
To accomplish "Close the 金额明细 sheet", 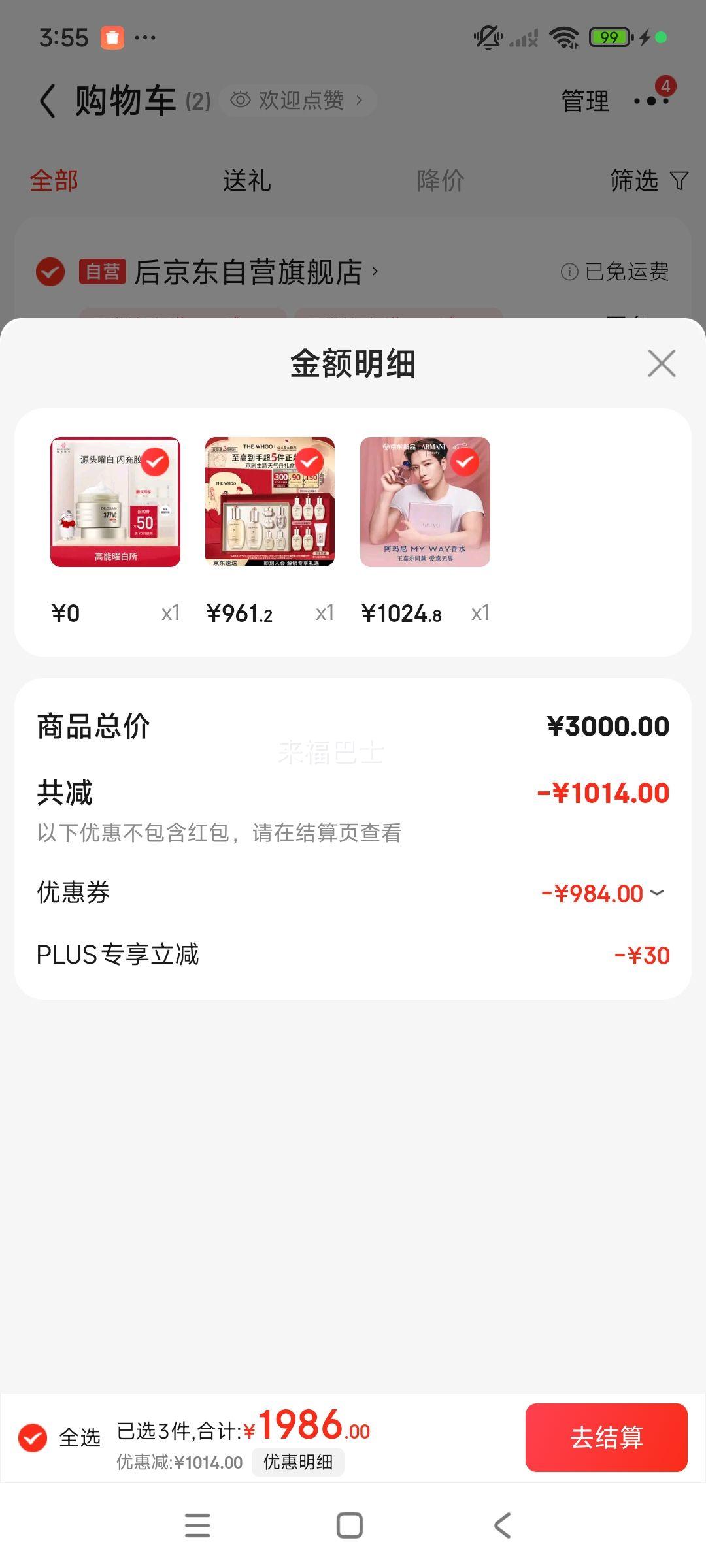I will click(662, 363).
